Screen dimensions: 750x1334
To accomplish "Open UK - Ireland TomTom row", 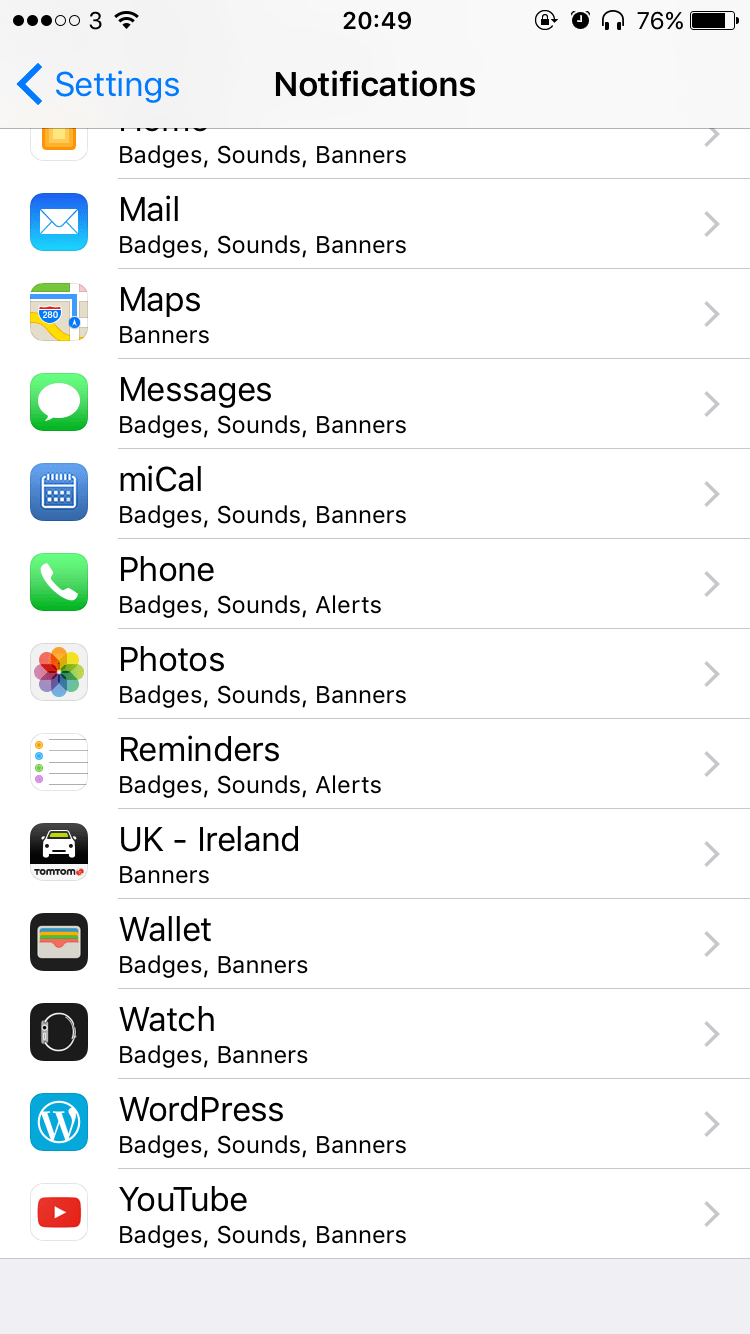I will click(375, 854).
